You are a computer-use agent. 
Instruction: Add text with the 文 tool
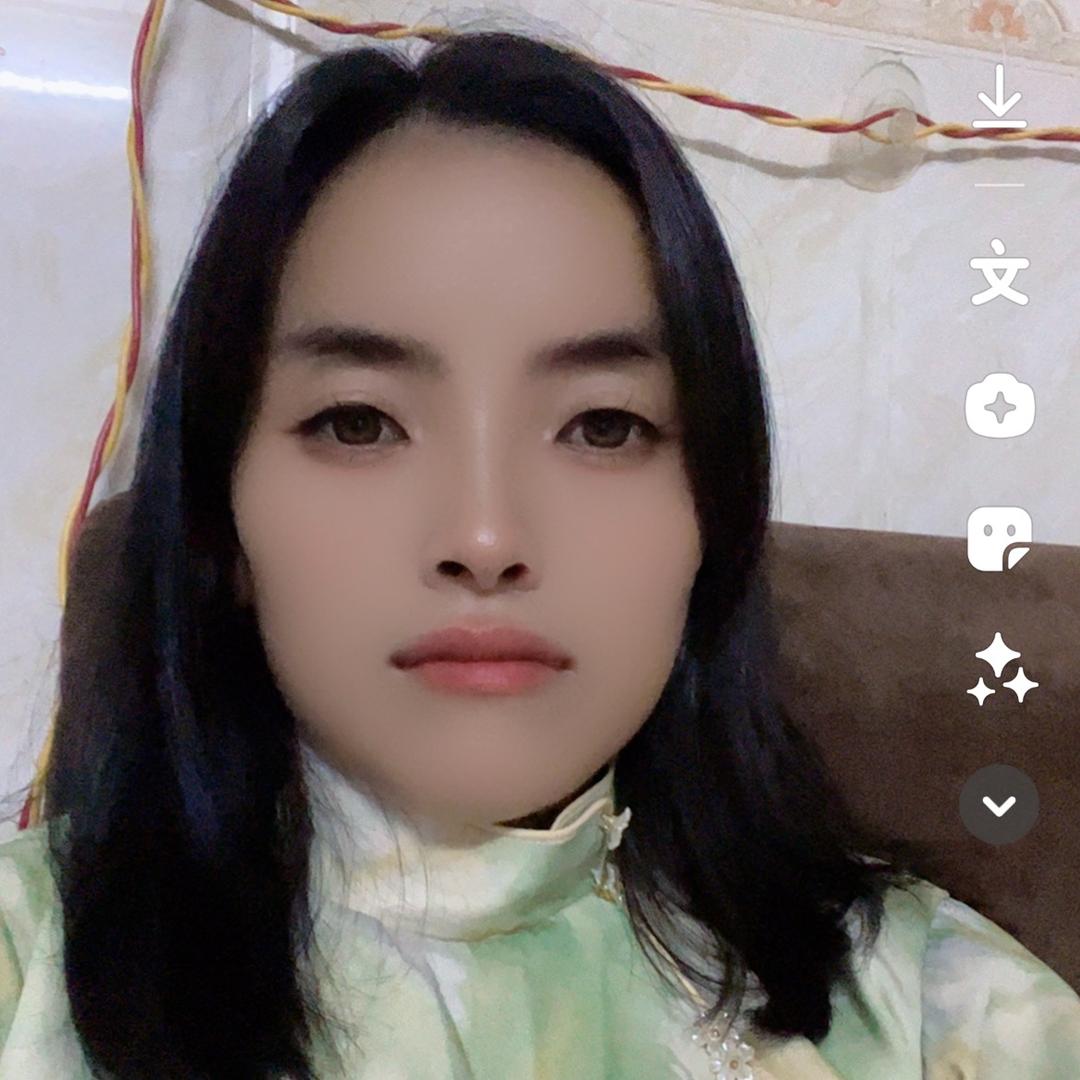click(999, 272)
